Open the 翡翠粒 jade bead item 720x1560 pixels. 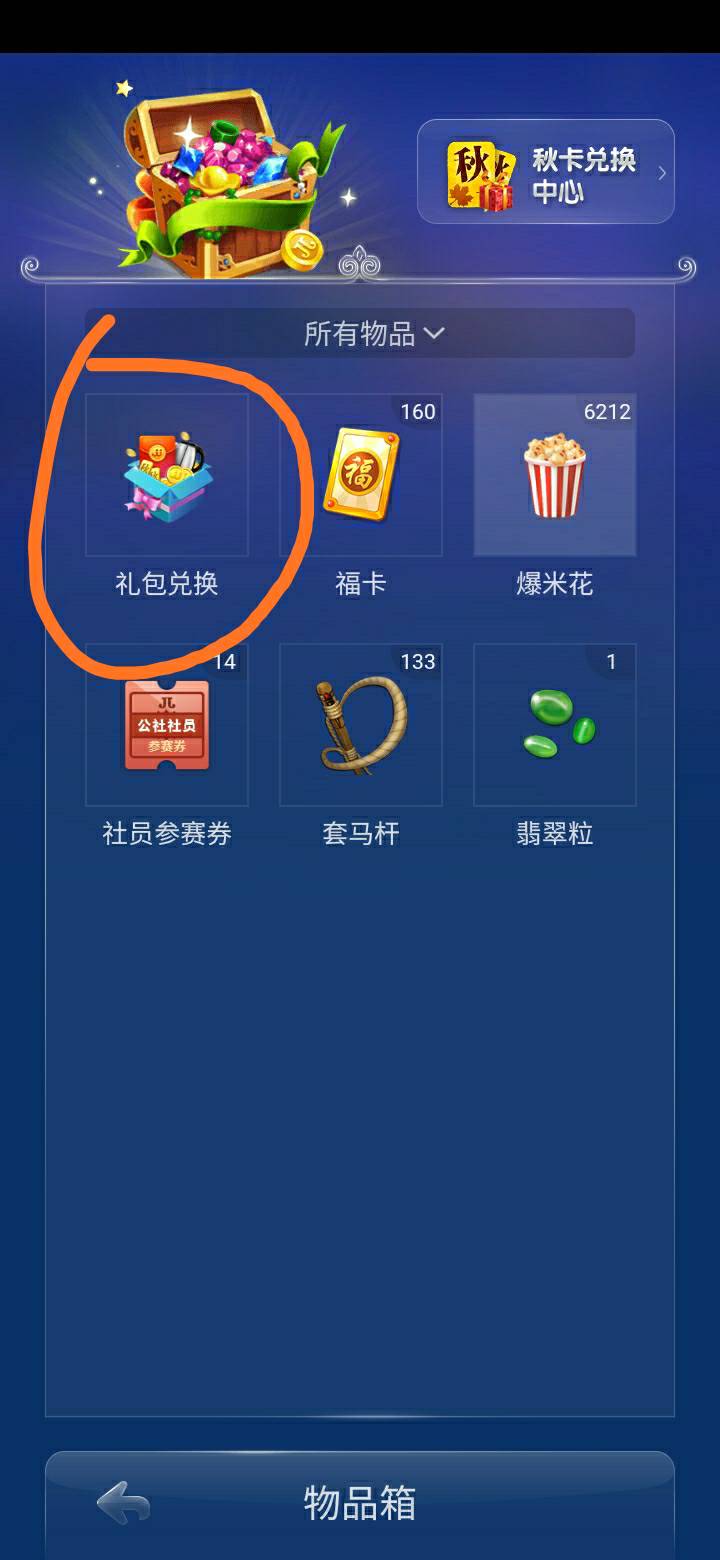click(554, 725)
